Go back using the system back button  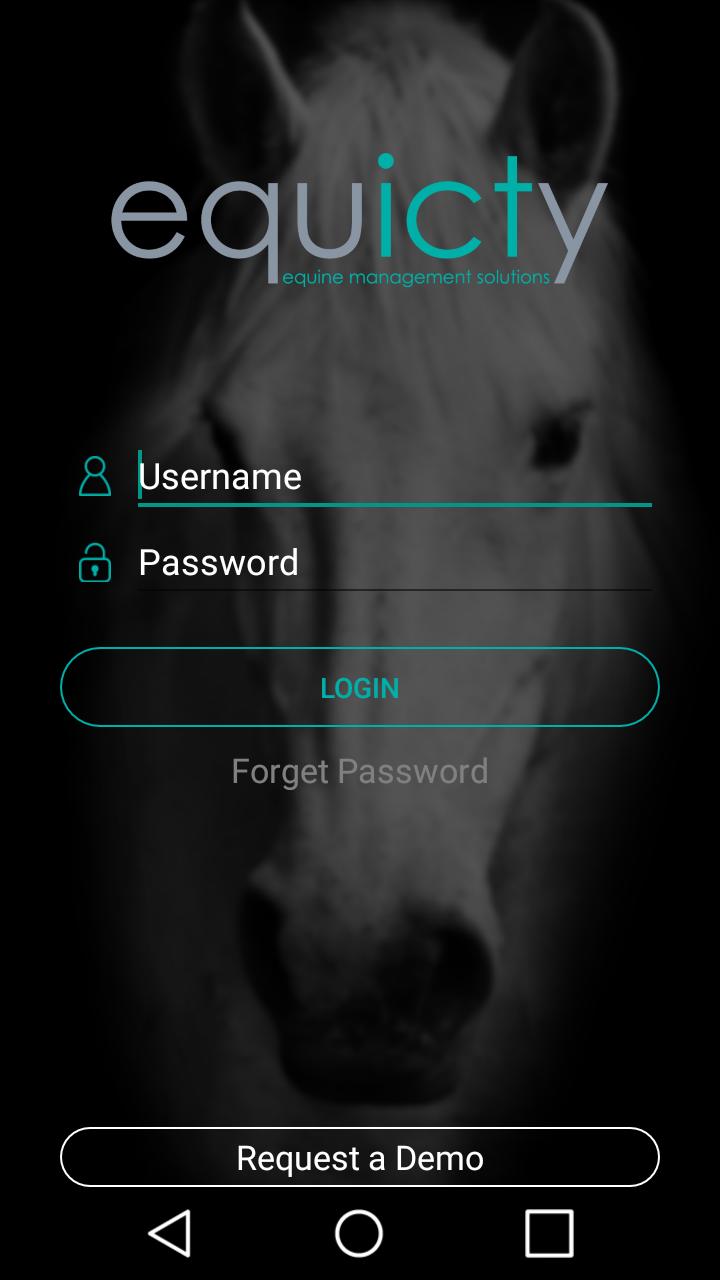click(170, 1232)
